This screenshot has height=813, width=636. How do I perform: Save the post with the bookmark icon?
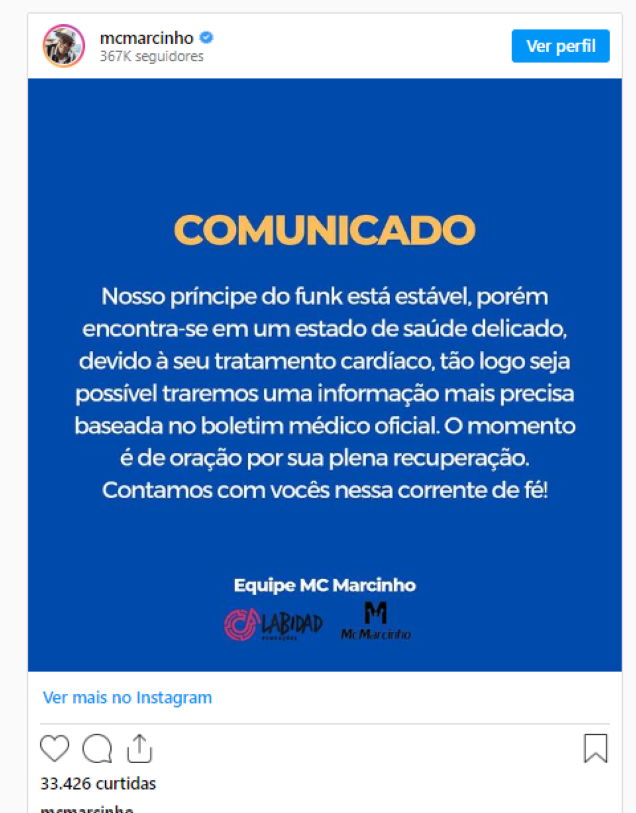point(596,748)
